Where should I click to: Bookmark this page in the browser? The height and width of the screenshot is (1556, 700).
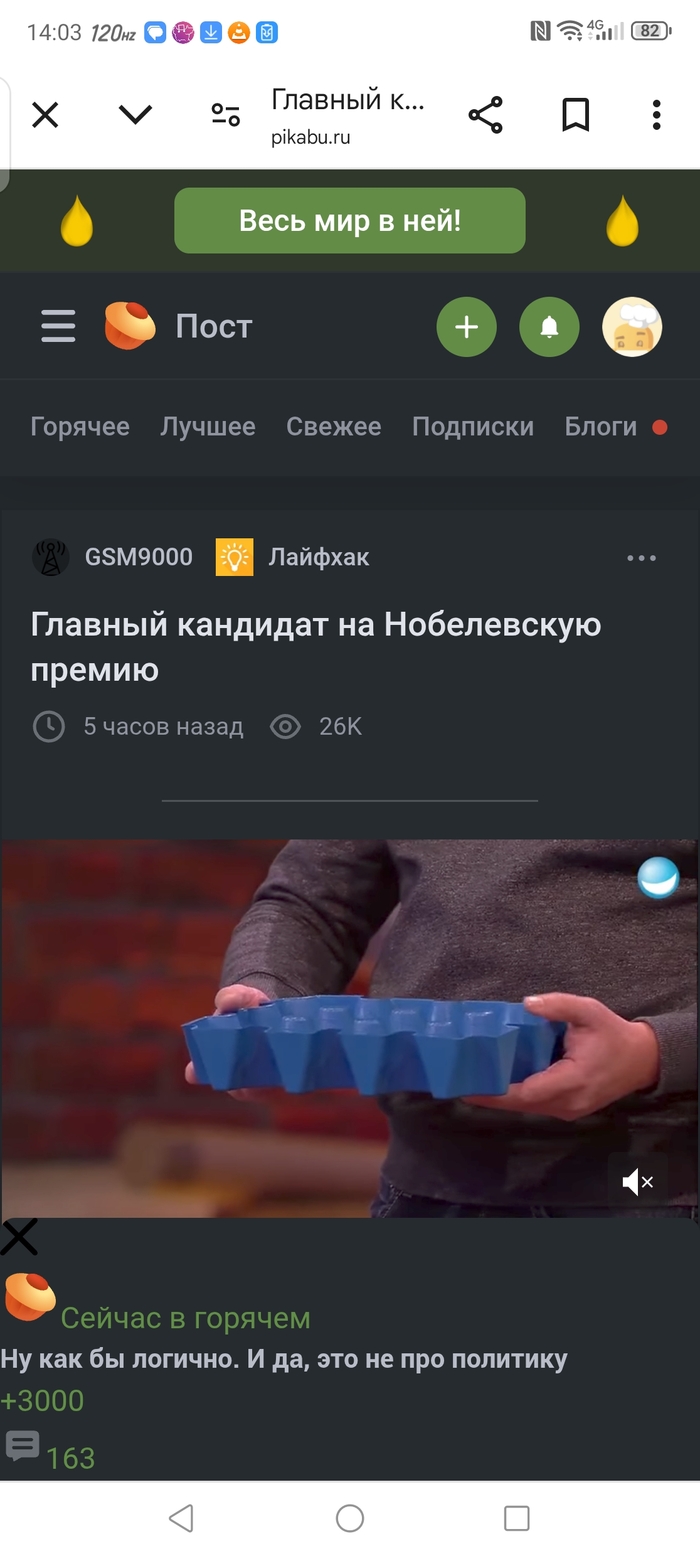point(575,116)
